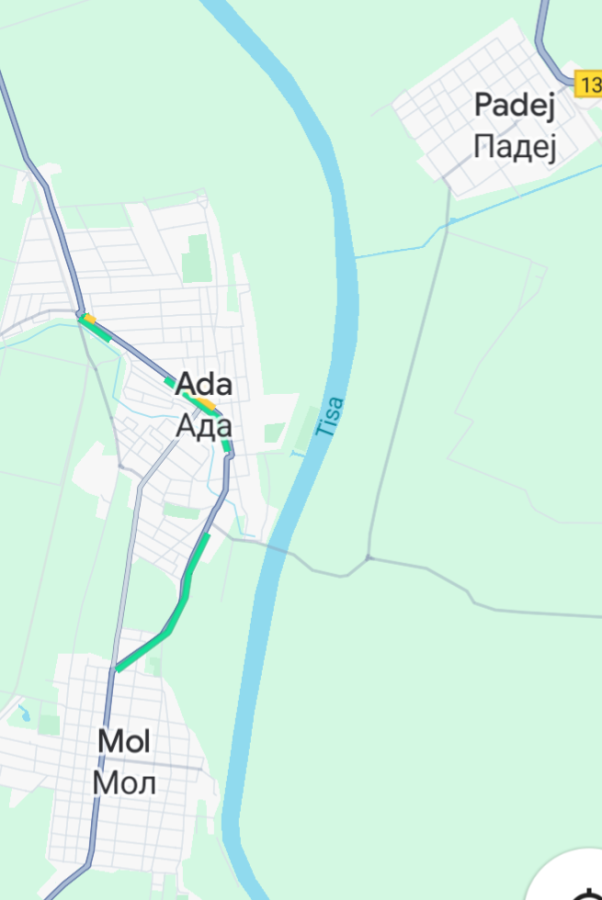602x900 pixels.
Task: Select the Ada town label
Action: pyautogui.click(x=204, y=386)
